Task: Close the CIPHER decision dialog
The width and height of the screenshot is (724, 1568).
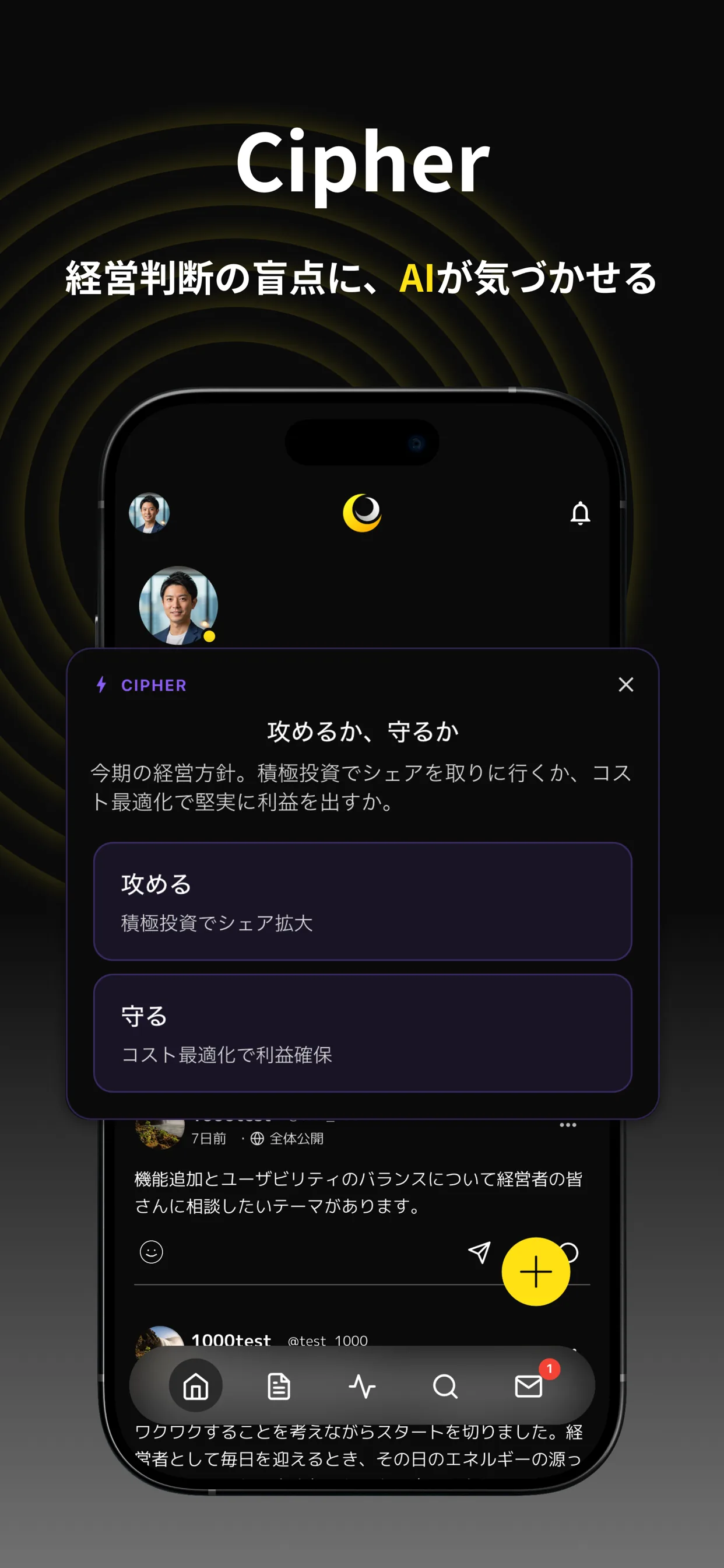Action: coord(625,684)
